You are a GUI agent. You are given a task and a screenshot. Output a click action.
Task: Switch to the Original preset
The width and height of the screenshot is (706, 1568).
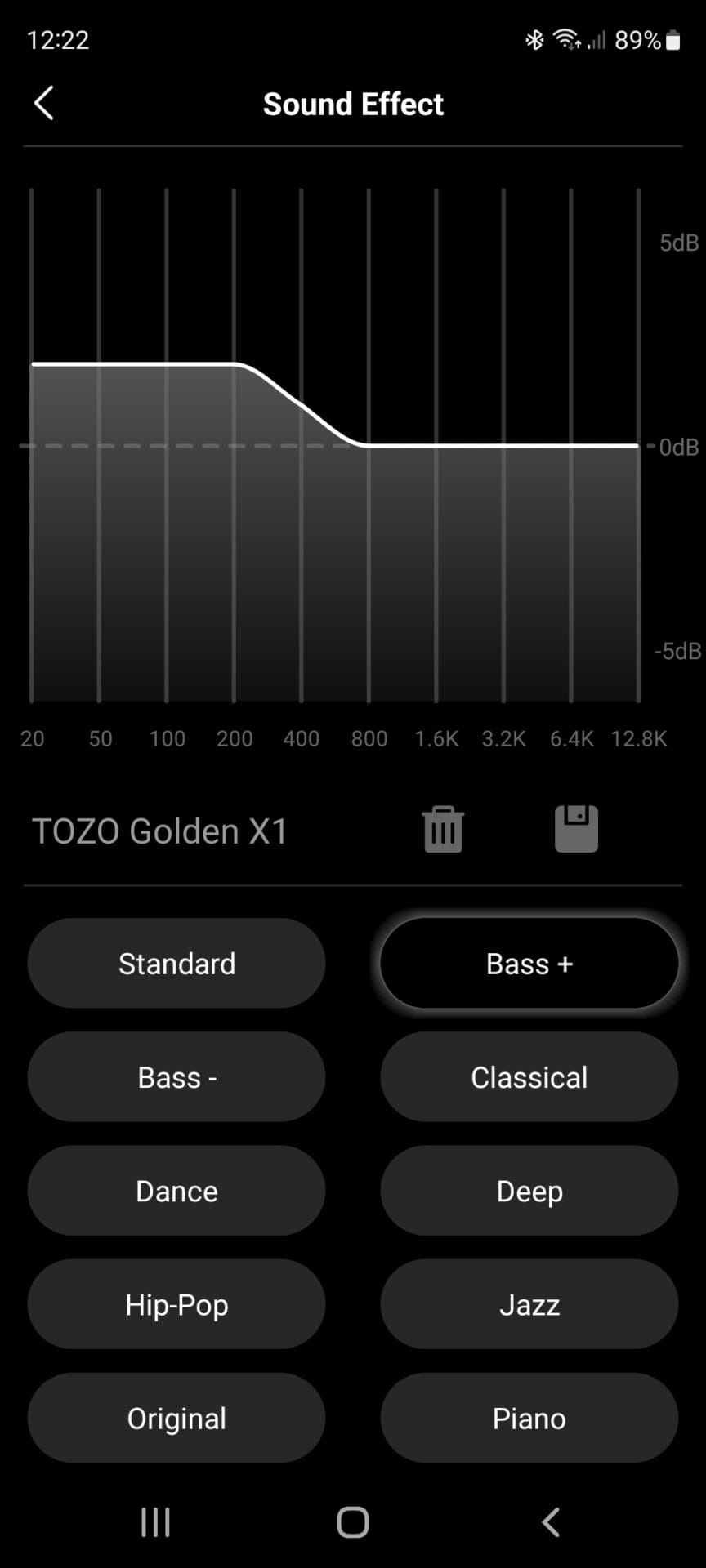pos(176,1418)
